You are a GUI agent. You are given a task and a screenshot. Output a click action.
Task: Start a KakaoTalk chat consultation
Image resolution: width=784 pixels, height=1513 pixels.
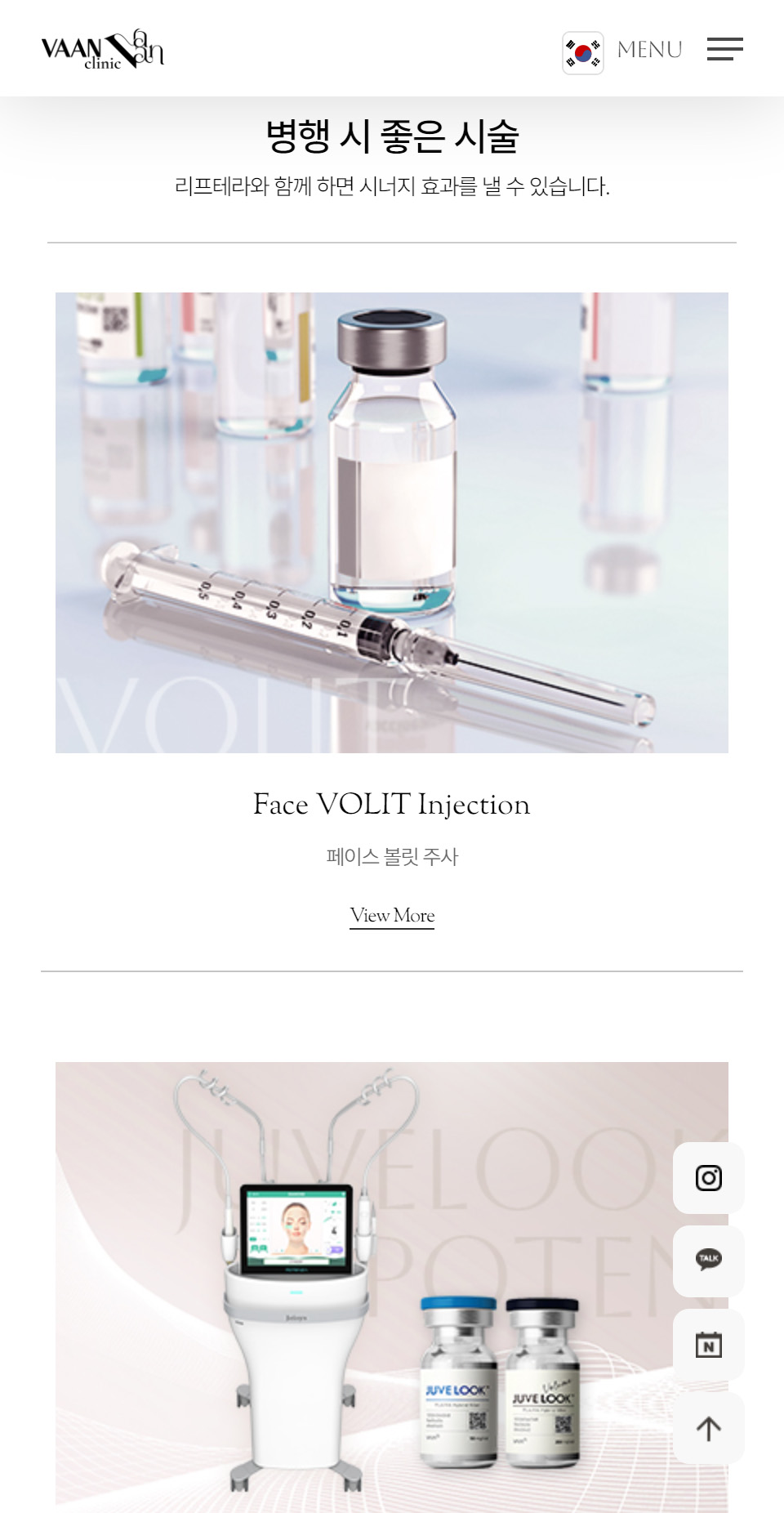pos(708,1260)
